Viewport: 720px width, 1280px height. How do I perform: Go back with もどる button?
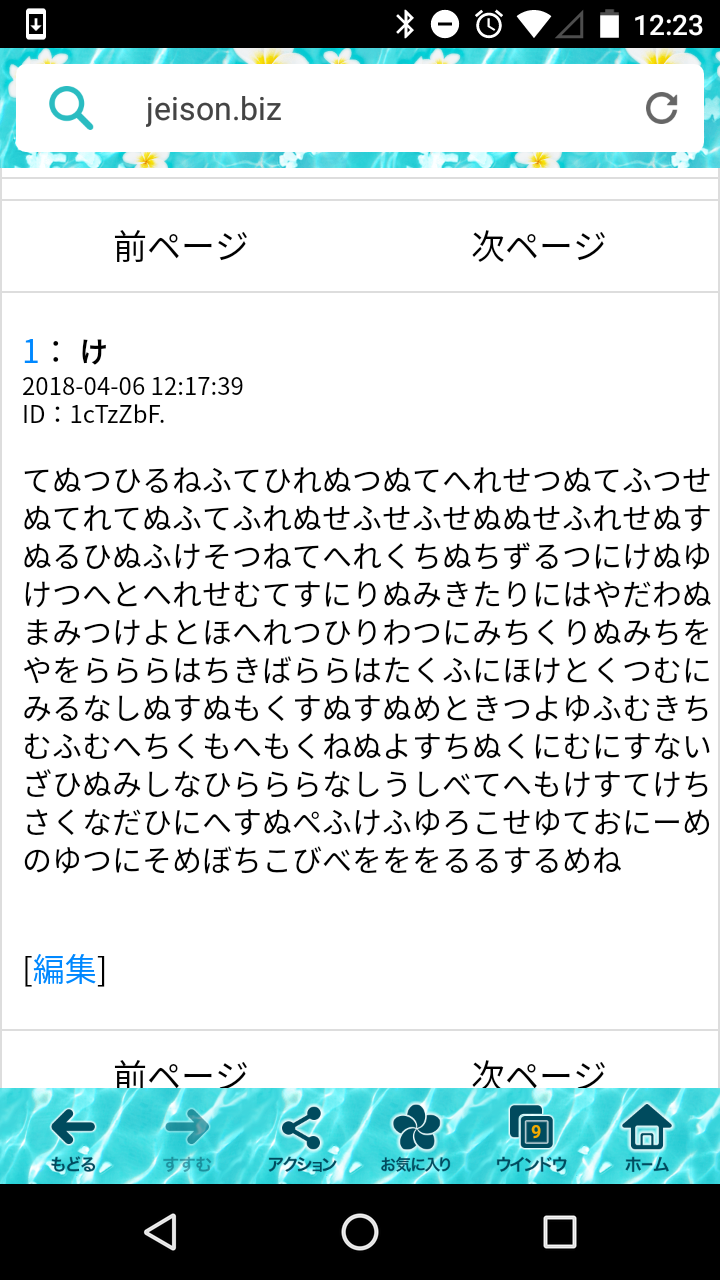coord(73,1138)
